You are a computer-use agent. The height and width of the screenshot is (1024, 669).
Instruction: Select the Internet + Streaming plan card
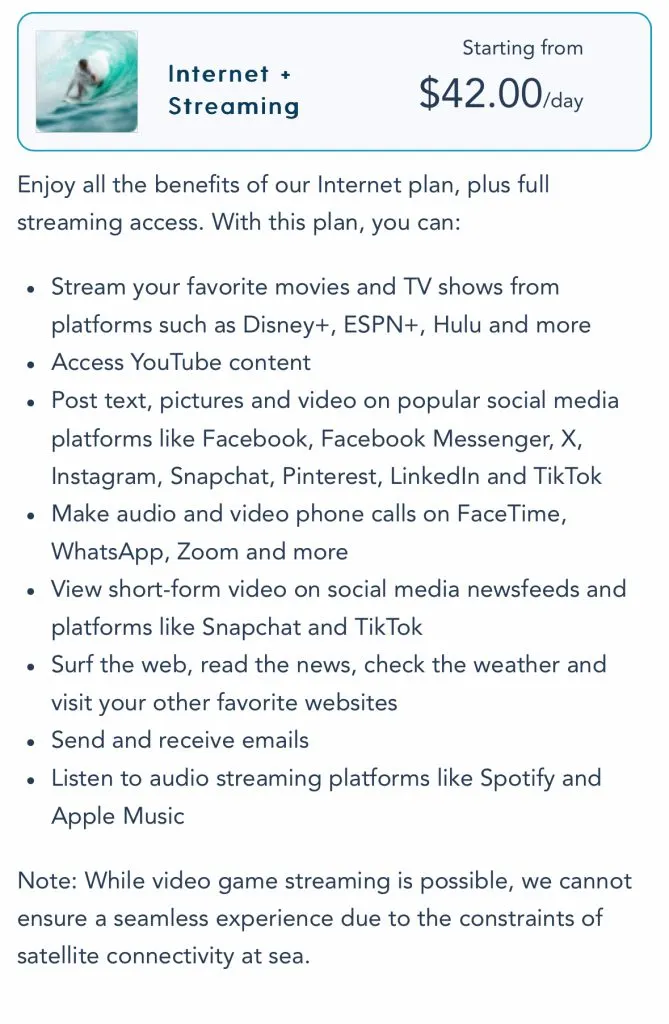[x=334, y=83]
